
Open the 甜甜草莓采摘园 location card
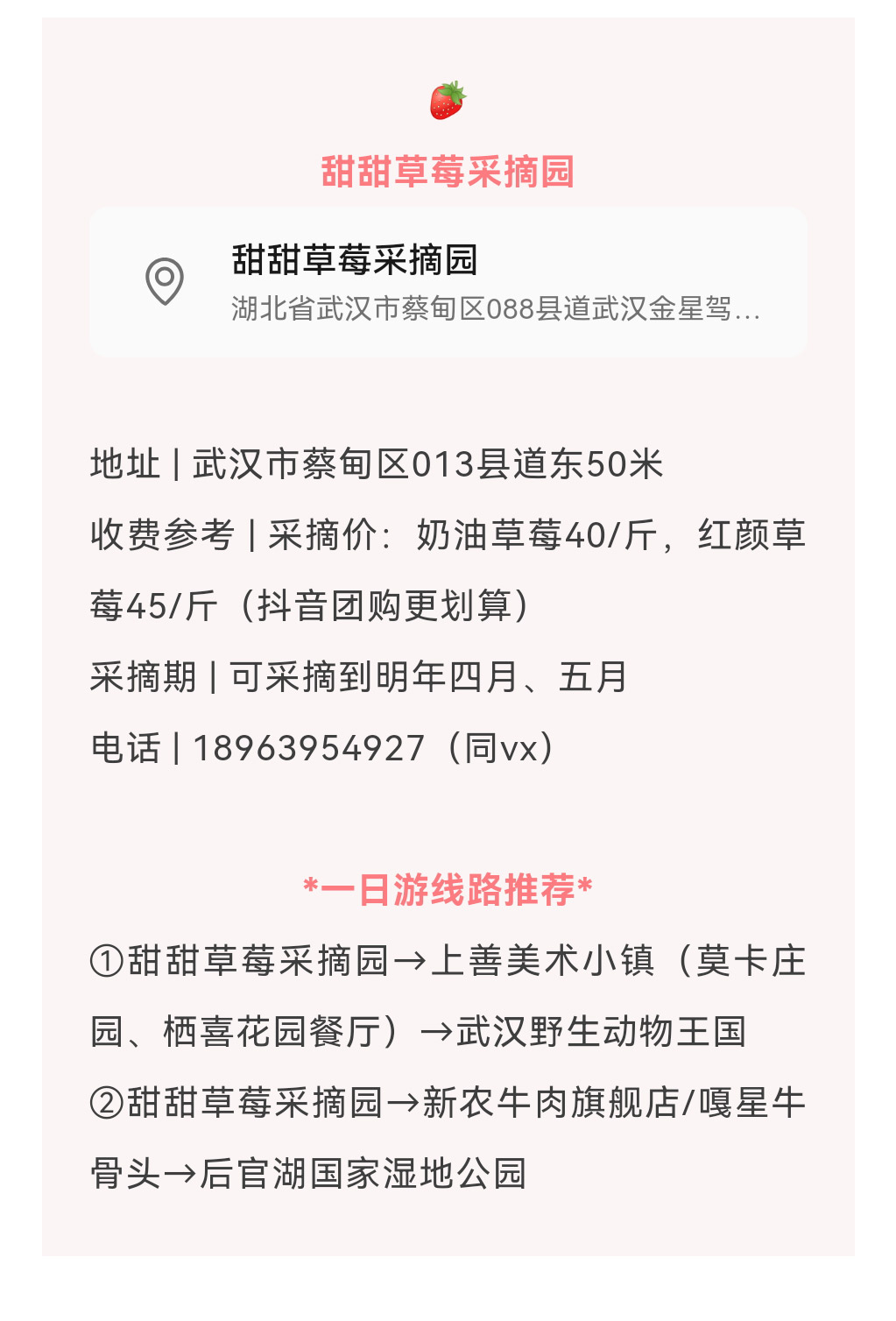(x=448, y=282)
